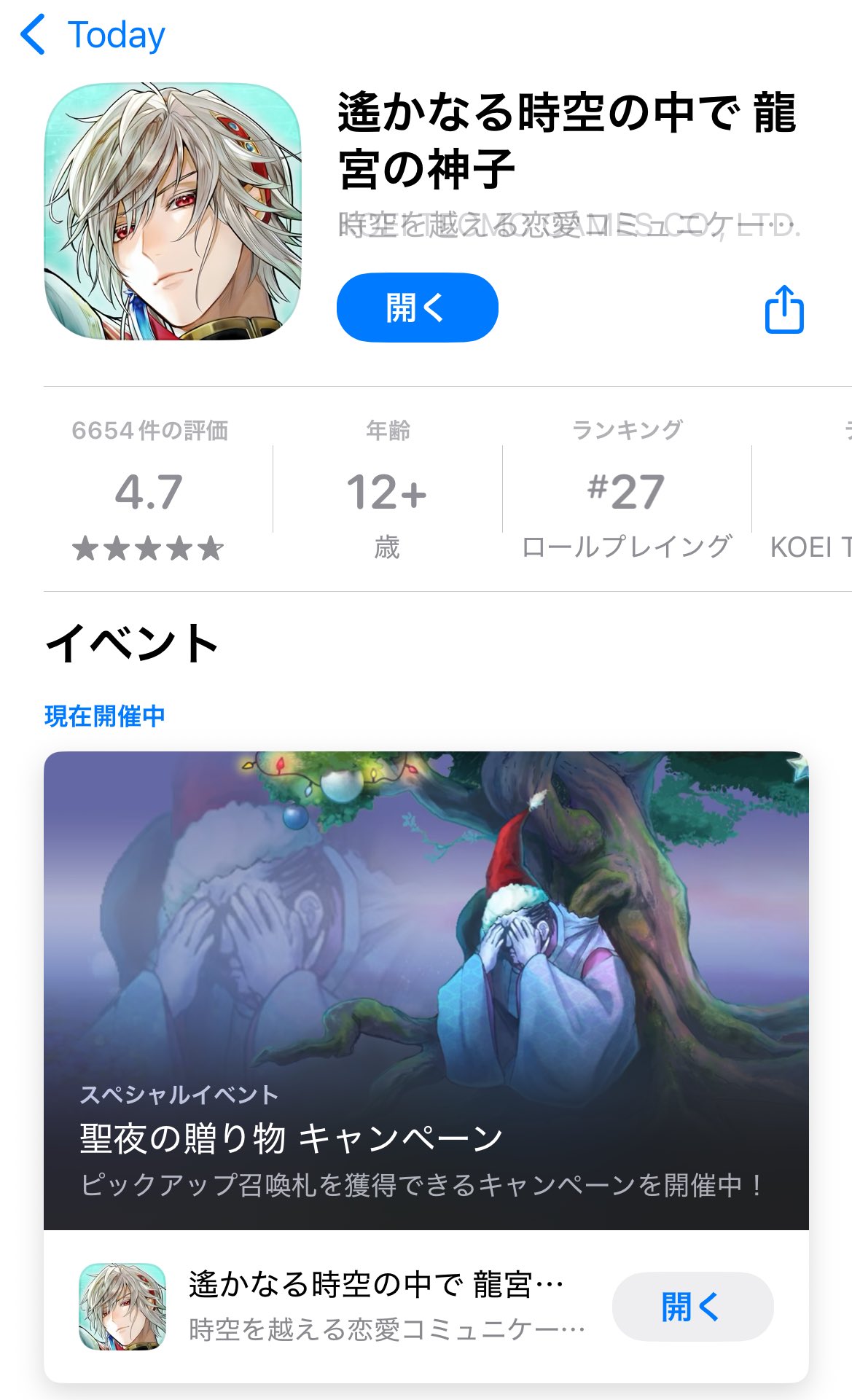
Task: View the 6654 ratings section
Action: pyautogui.click(x=149, y=490)
